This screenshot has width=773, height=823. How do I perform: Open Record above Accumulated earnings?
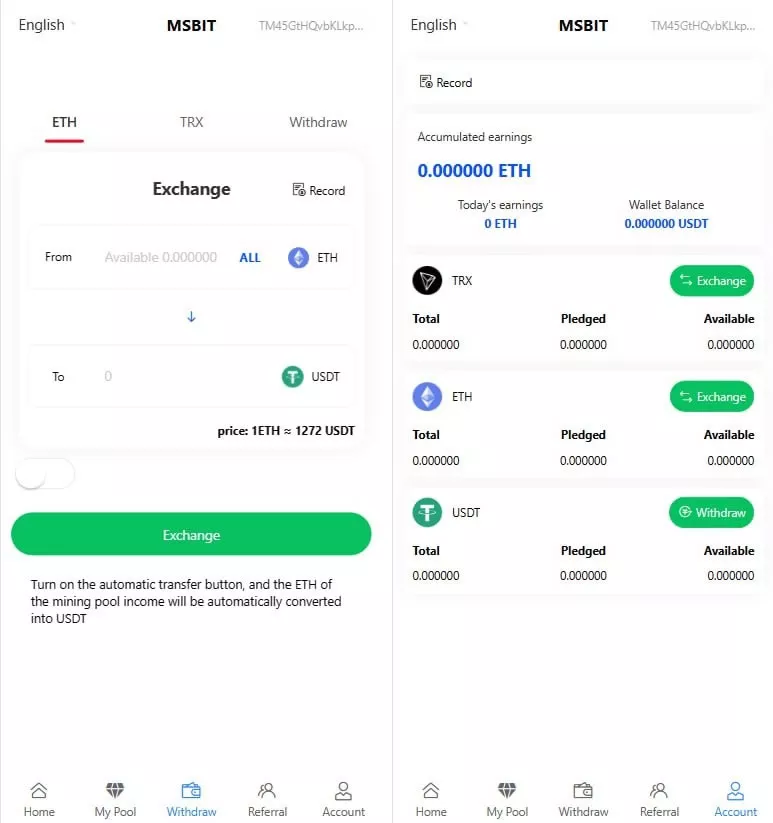coord(446,82)
